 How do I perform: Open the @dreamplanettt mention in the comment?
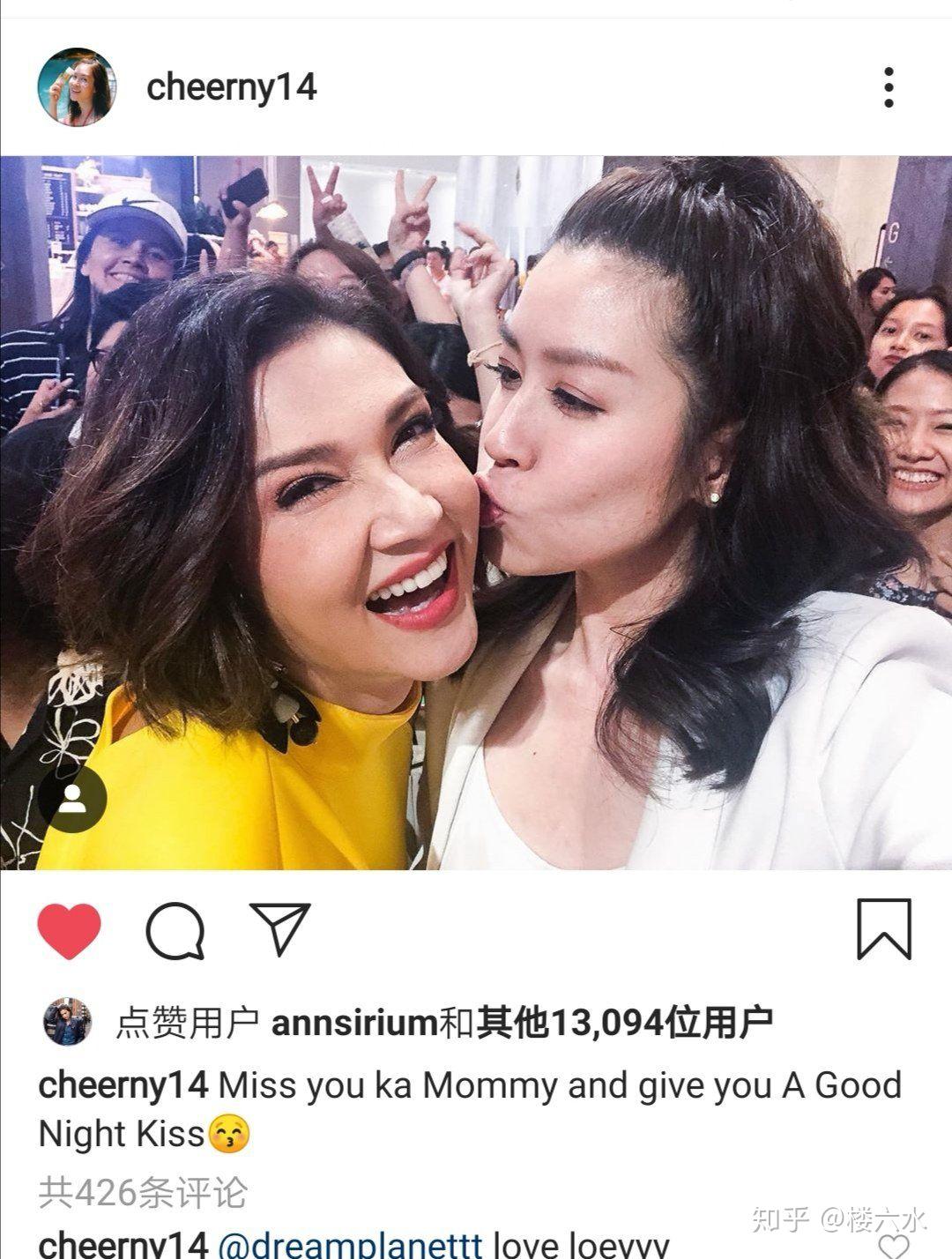pyautogui.click(x=350, y=1245)
